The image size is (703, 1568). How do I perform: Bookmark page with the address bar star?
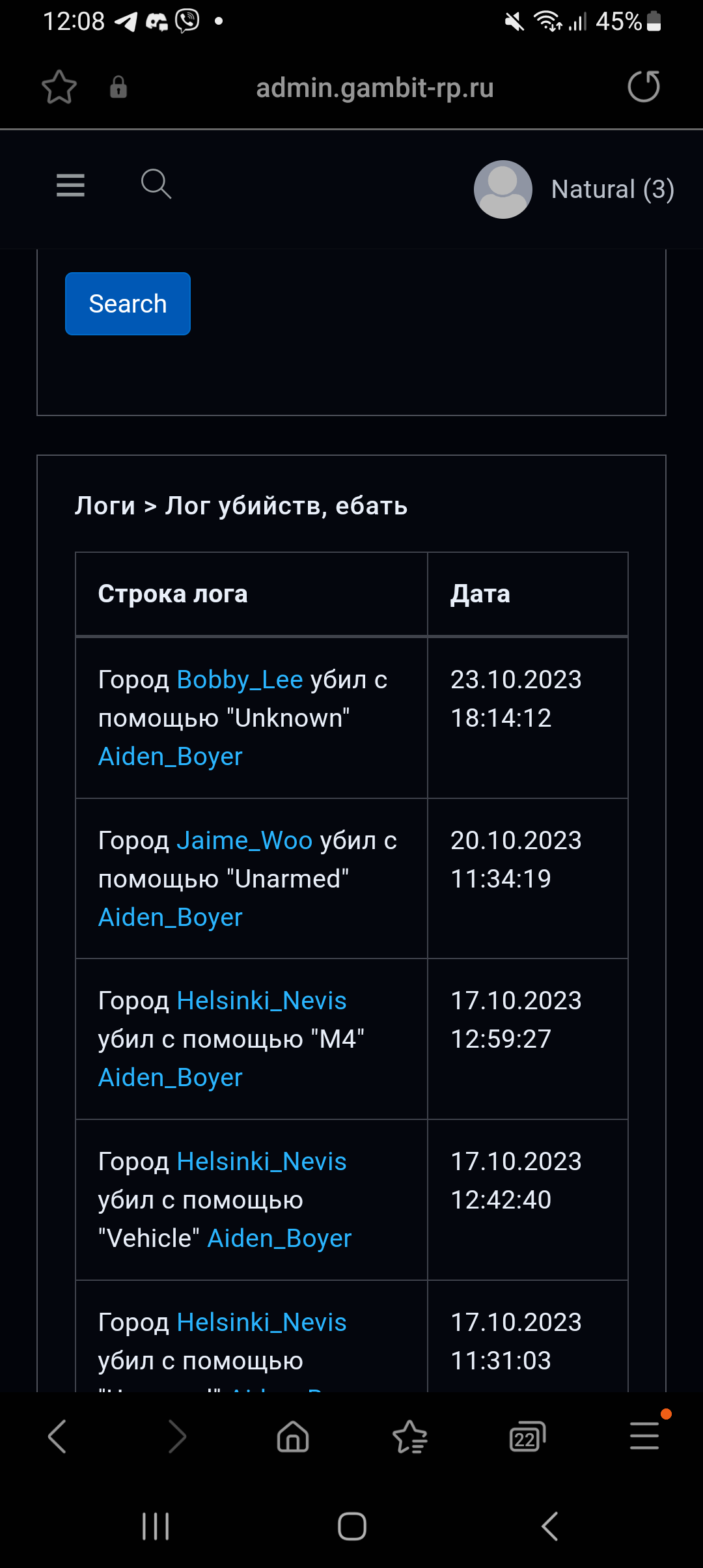click(59, 87)
